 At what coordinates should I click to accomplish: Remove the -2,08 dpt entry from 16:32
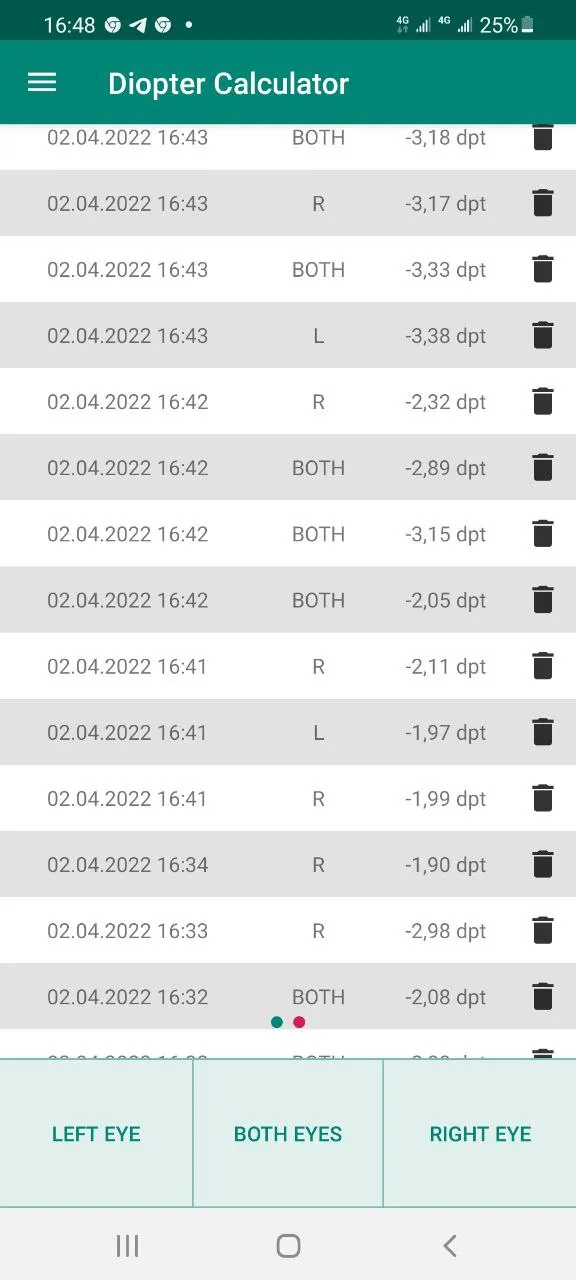[542, 996]
